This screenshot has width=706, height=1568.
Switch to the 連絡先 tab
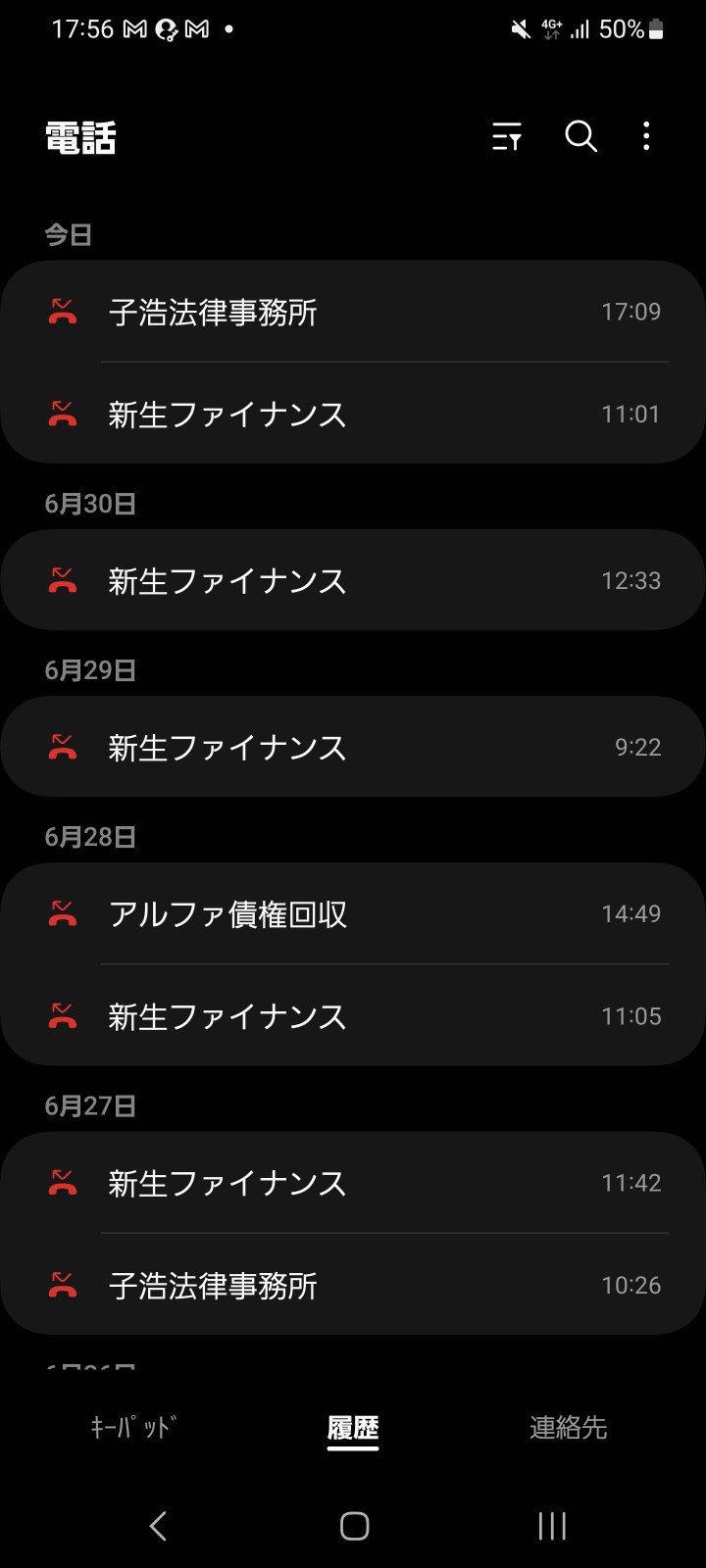tap(569, 1428)
